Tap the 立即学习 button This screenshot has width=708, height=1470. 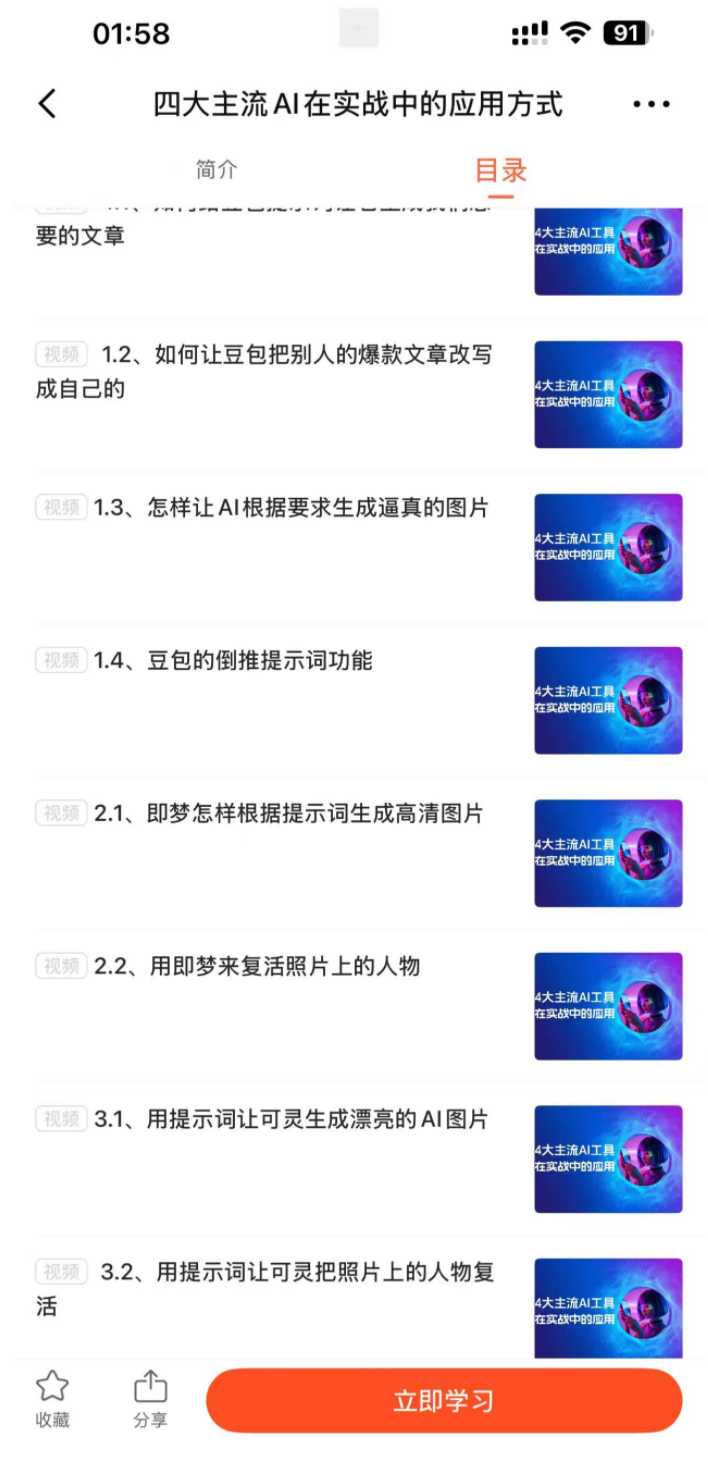pyautogui.click(x=444, y=1400)
